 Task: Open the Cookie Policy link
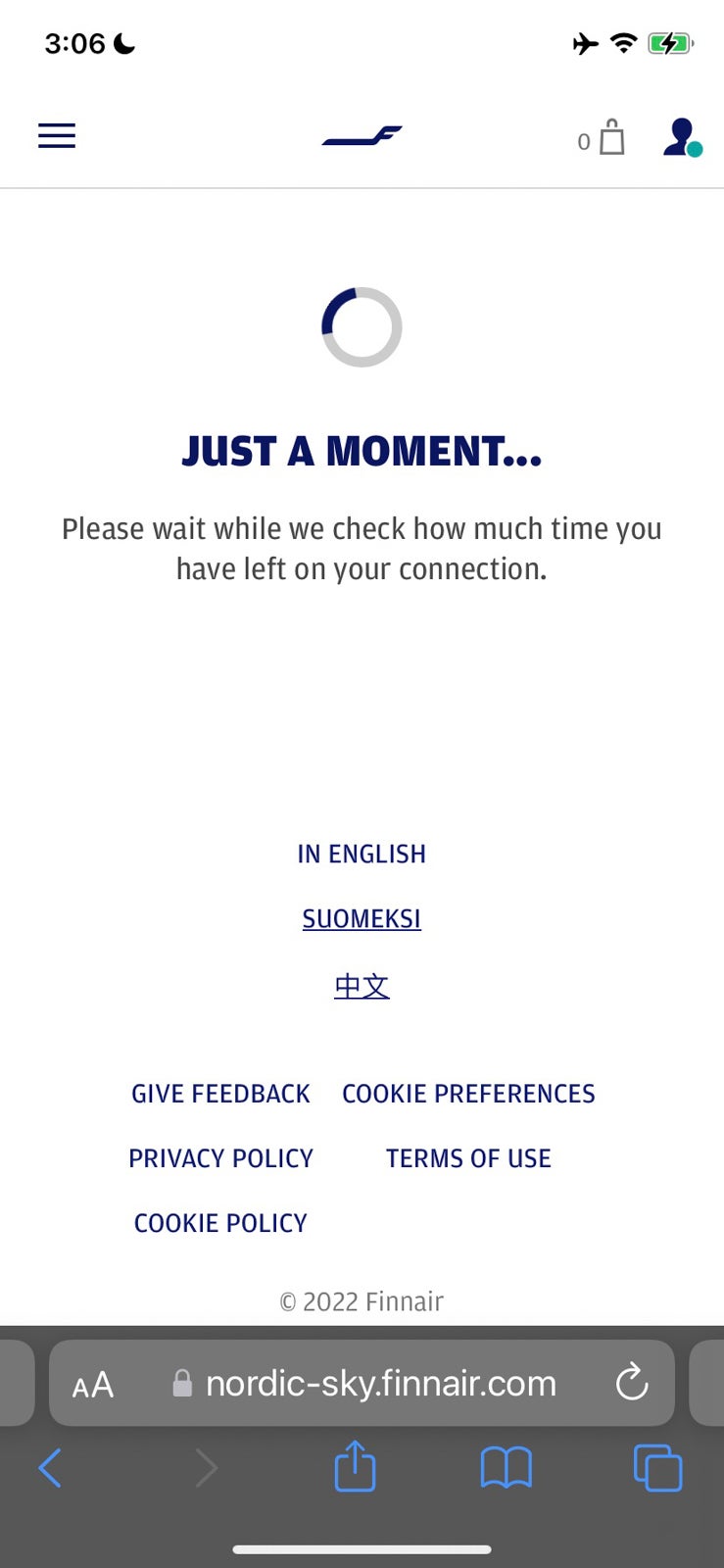(220, 1223)
